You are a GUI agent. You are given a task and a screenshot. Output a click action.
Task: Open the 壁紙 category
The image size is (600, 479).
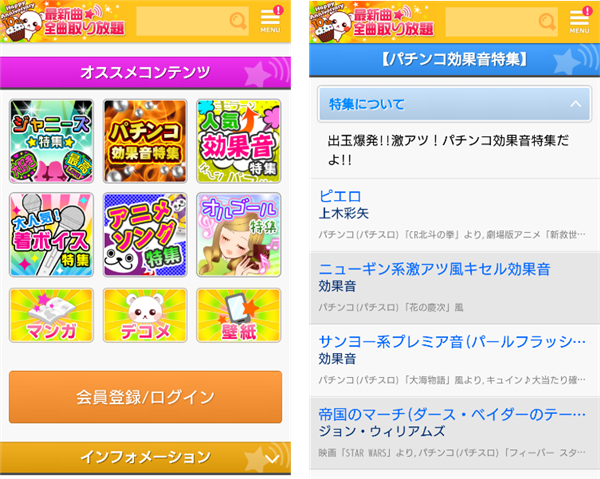coord(239,316)
